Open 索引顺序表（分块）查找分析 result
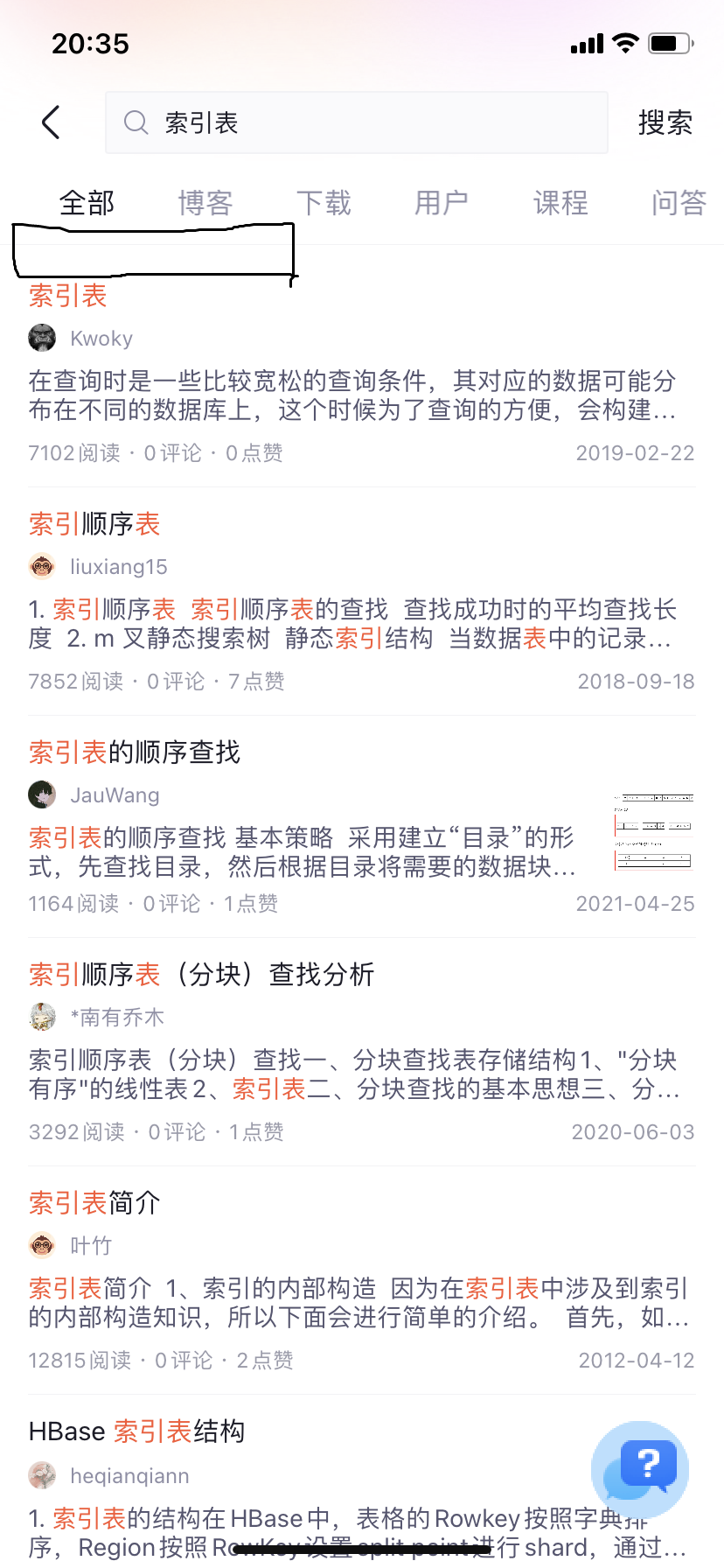The image size is (724, 1568). pyautogui.click(x=202, y=975)
